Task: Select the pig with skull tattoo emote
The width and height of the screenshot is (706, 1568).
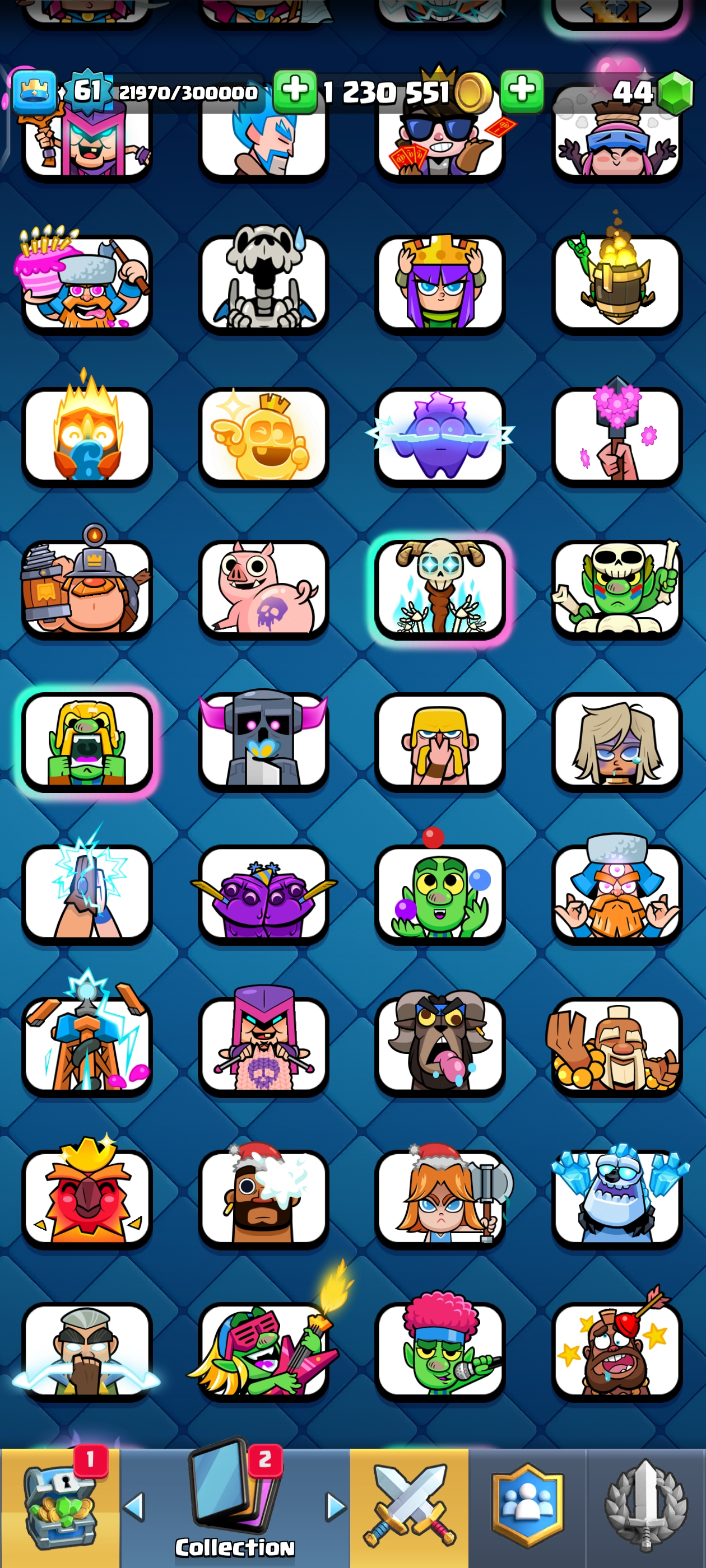Action: [263, 589]
